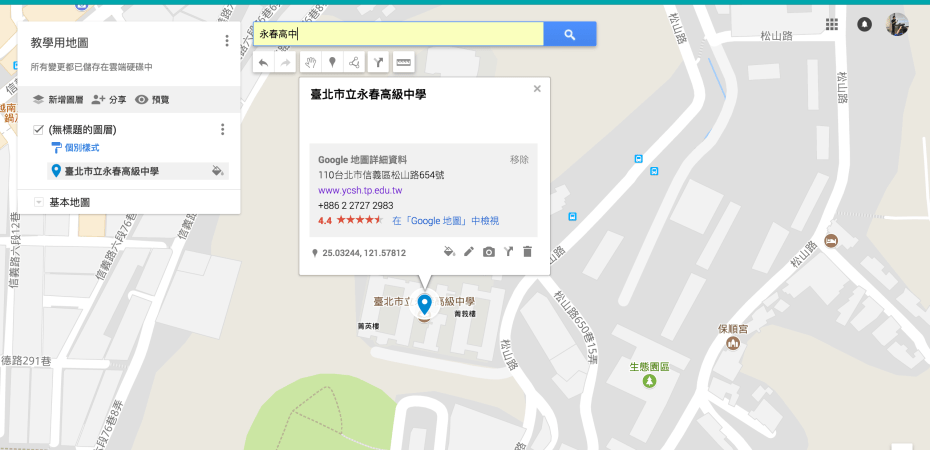Click the blue magnifier search button
This screenshot has width=930, height=450.
pos(570,34)
